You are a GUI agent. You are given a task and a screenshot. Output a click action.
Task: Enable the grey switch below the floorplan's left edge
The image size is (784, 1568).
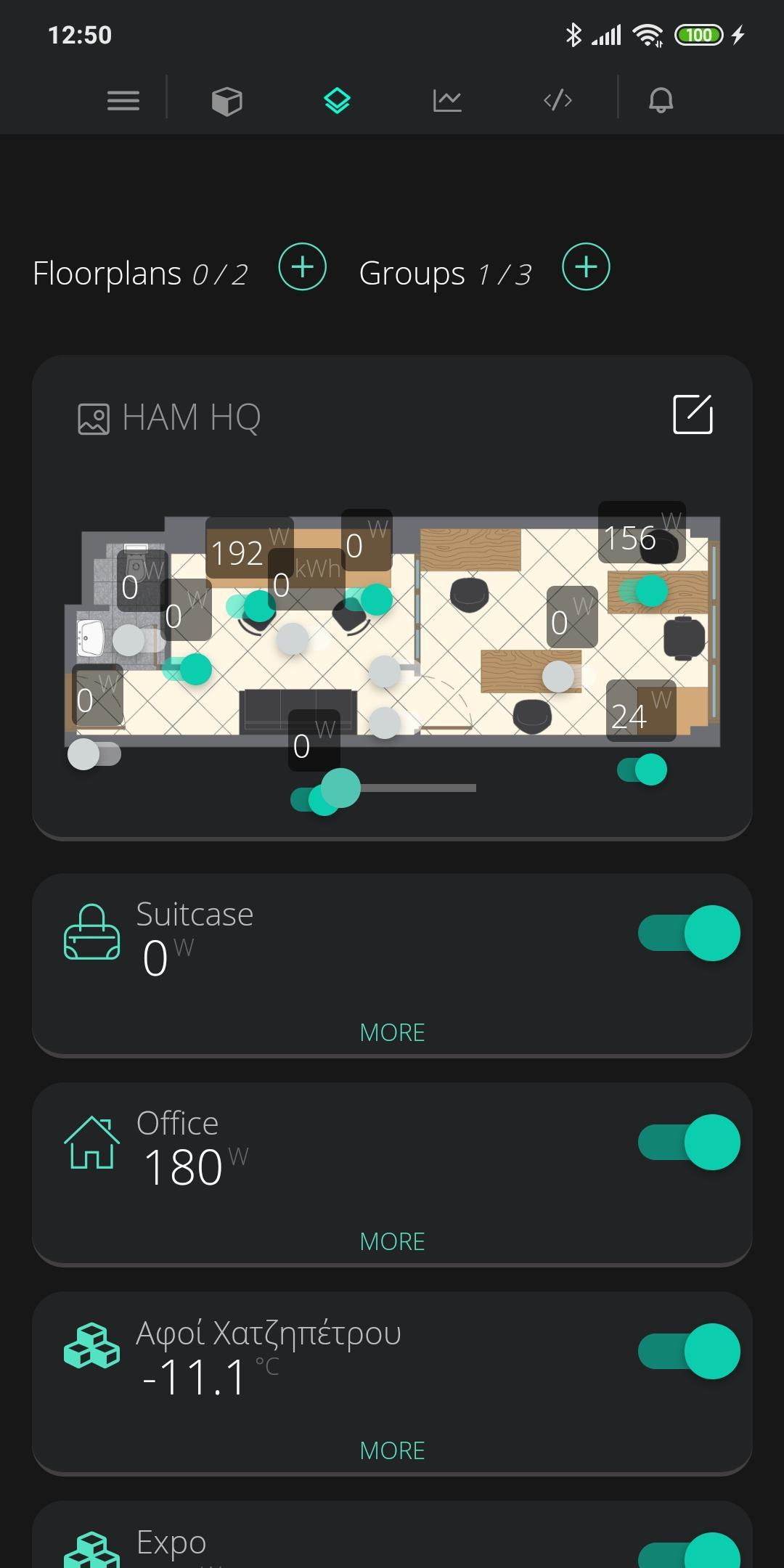click(x=94, y=754)
